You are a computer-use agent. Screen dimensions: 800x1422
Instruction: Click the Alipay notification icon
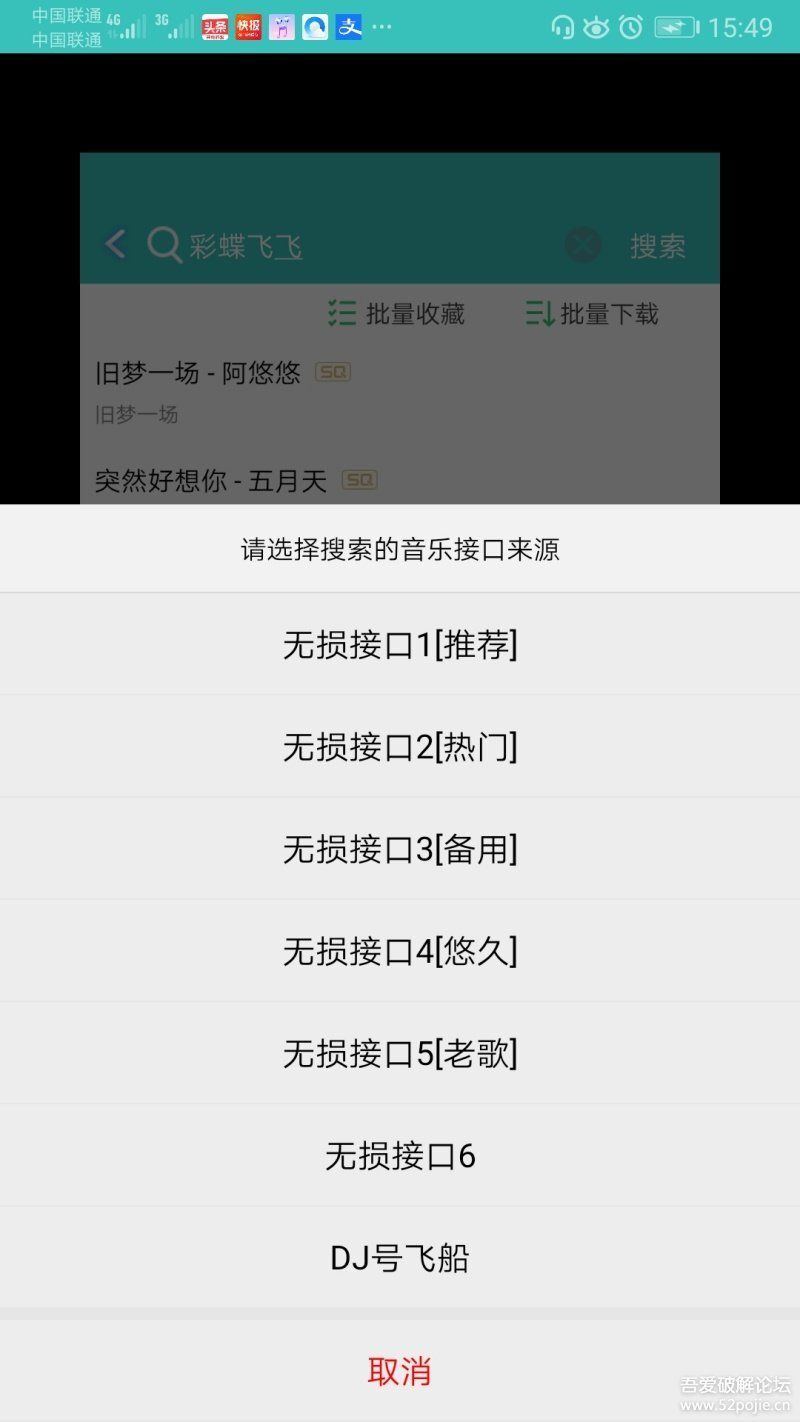point(348,27)
